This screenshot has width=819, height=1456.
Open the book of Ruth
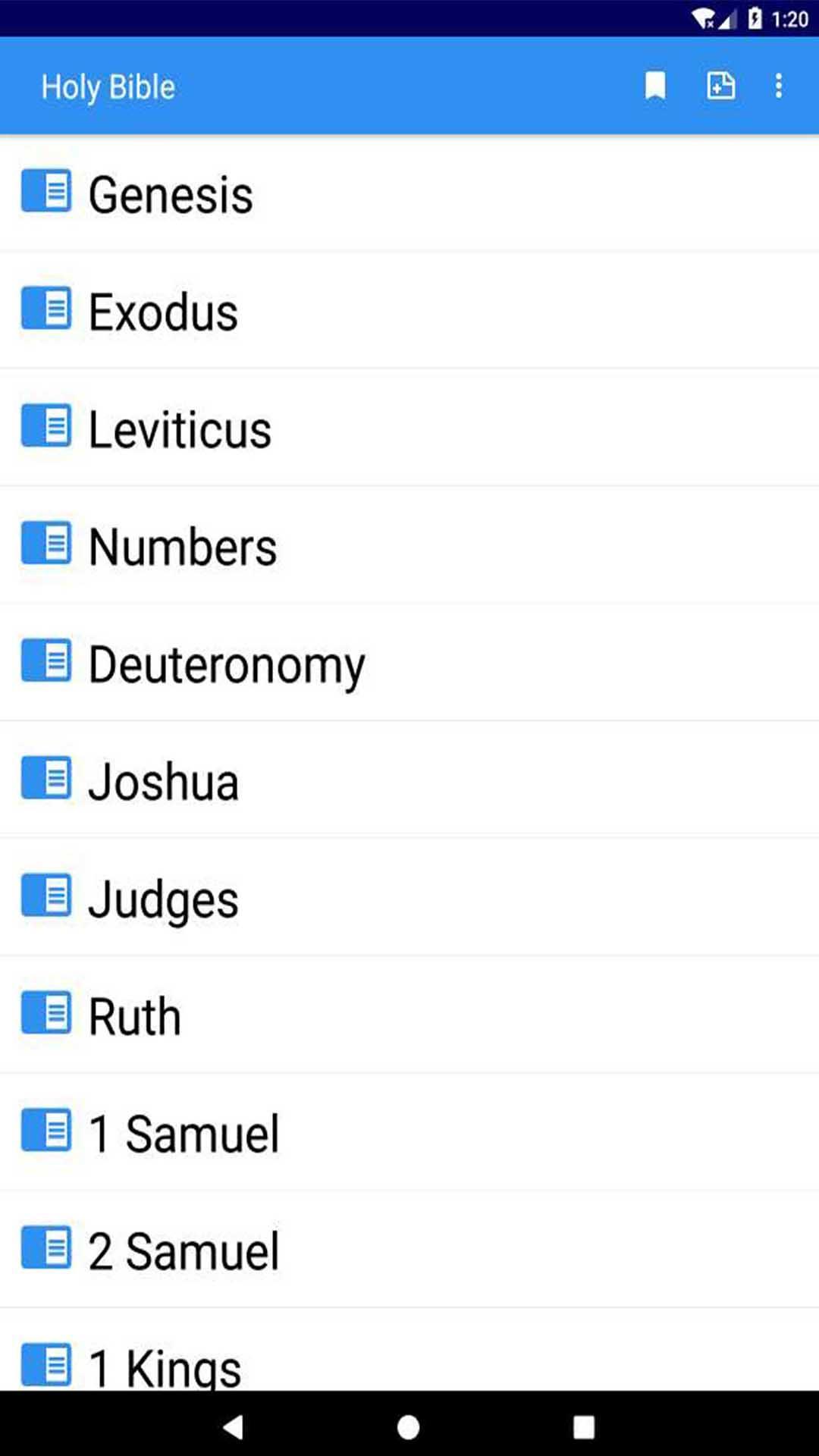pos(409,1016)
